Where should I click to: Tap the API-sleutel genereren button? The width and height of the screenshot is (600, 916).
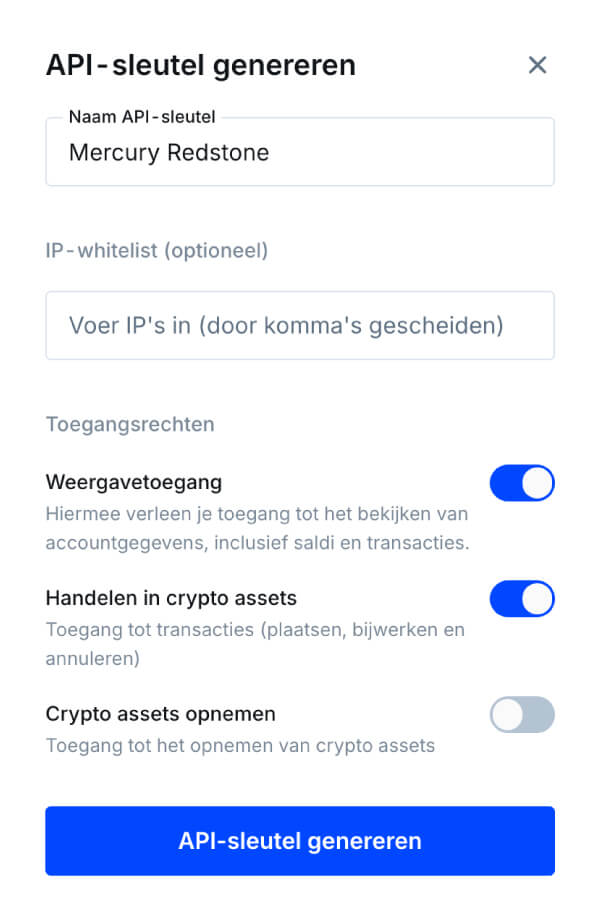[x=300, y=841]
